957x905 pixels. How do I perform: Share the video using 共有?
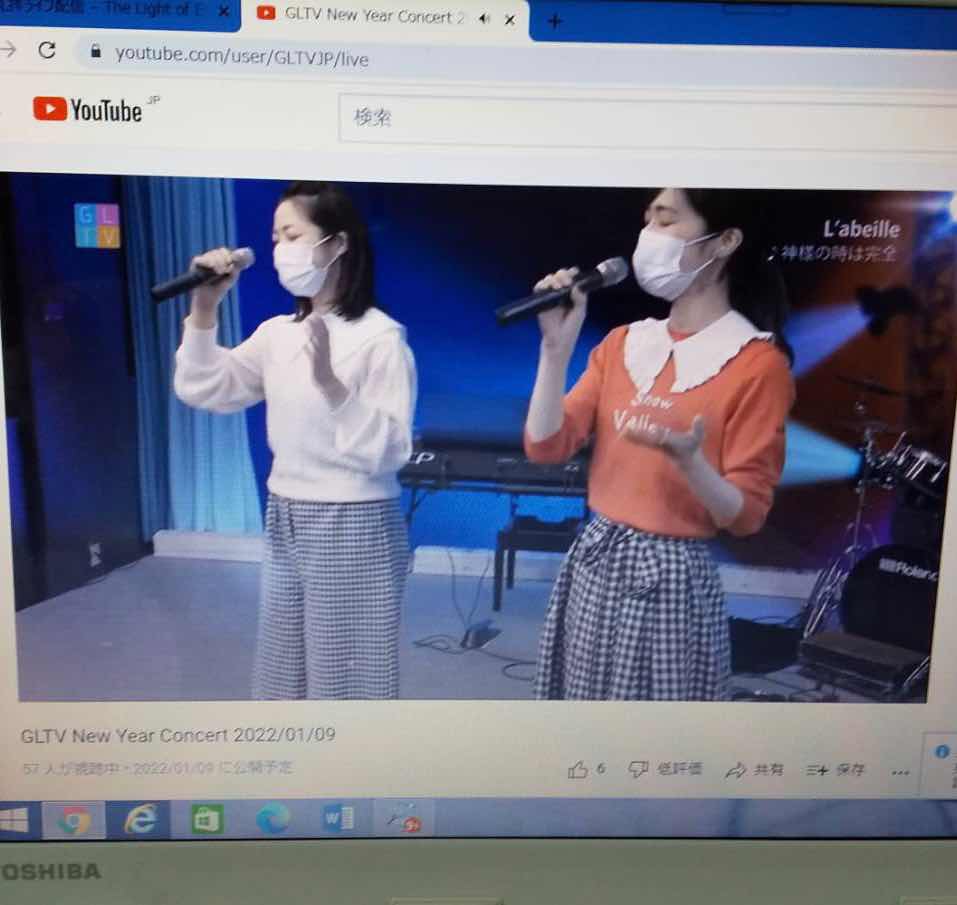[x=755, y=770]
